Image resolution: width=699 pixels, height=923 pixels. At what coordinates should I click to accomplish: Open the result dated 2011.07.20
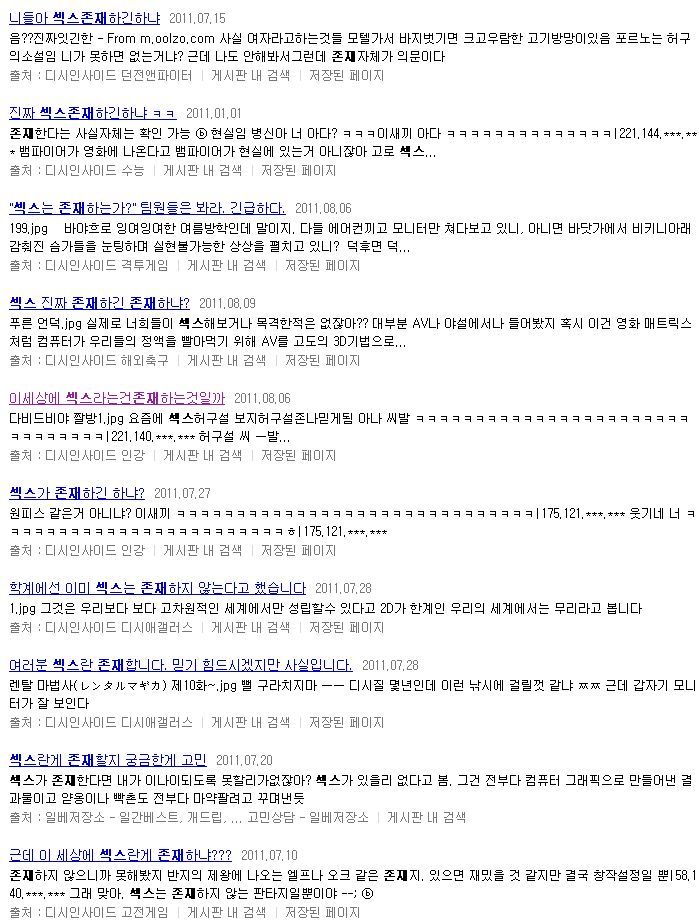(x=107, y=760)
